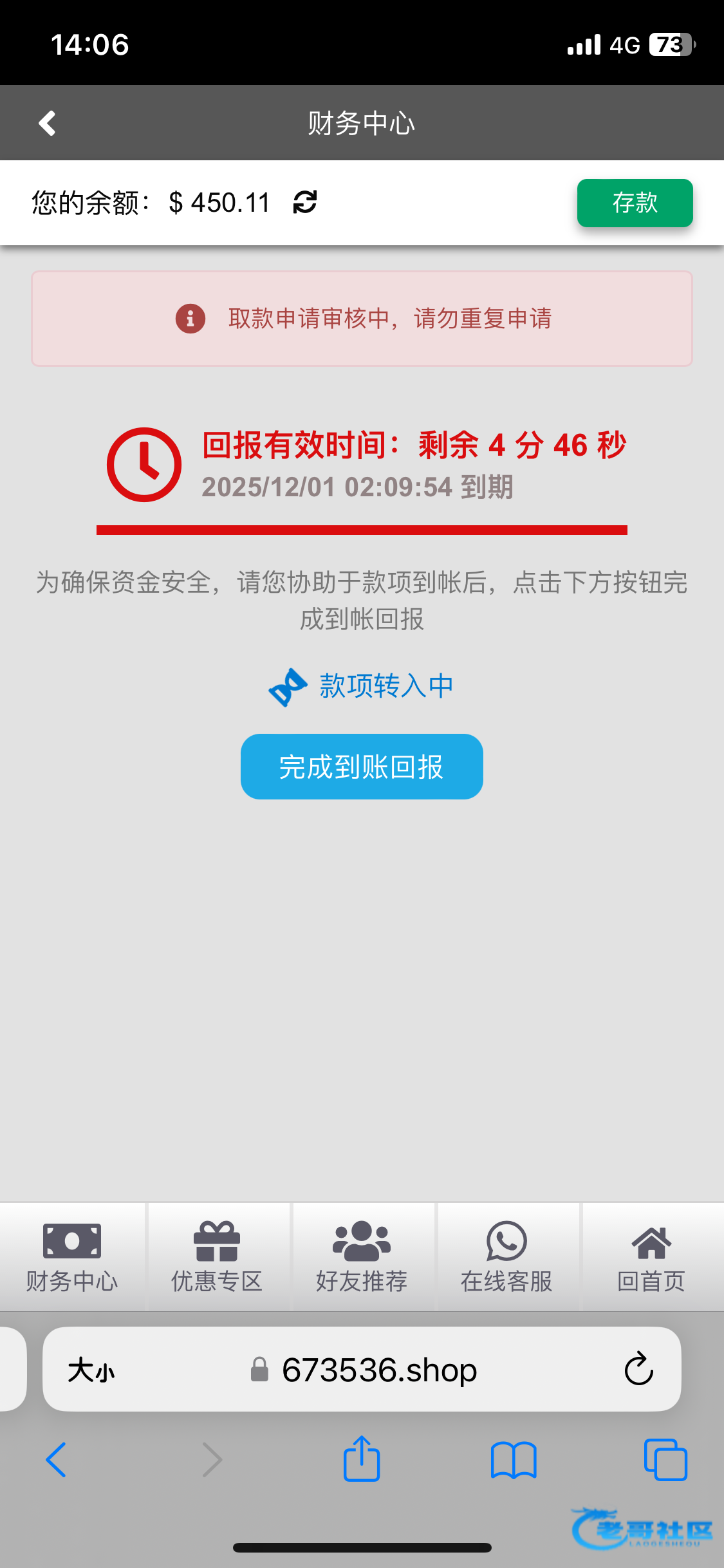Refresh the balance amount
The height and width of the screenshot is (1568, 724).
305,202
